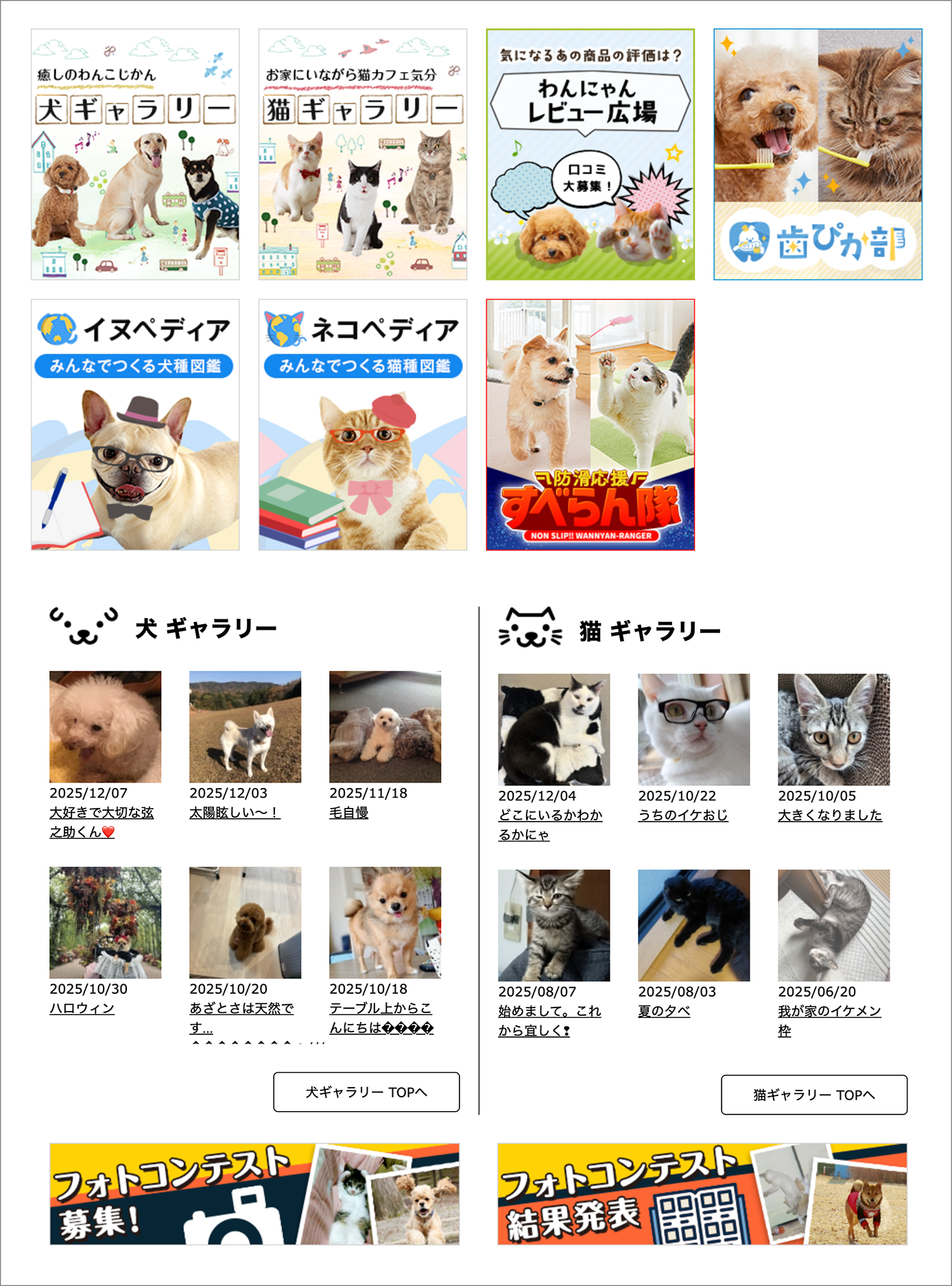Screen dimensions: 952x1286
Task: Open the 猫ギャラリー banner tile
Action: 362,154
